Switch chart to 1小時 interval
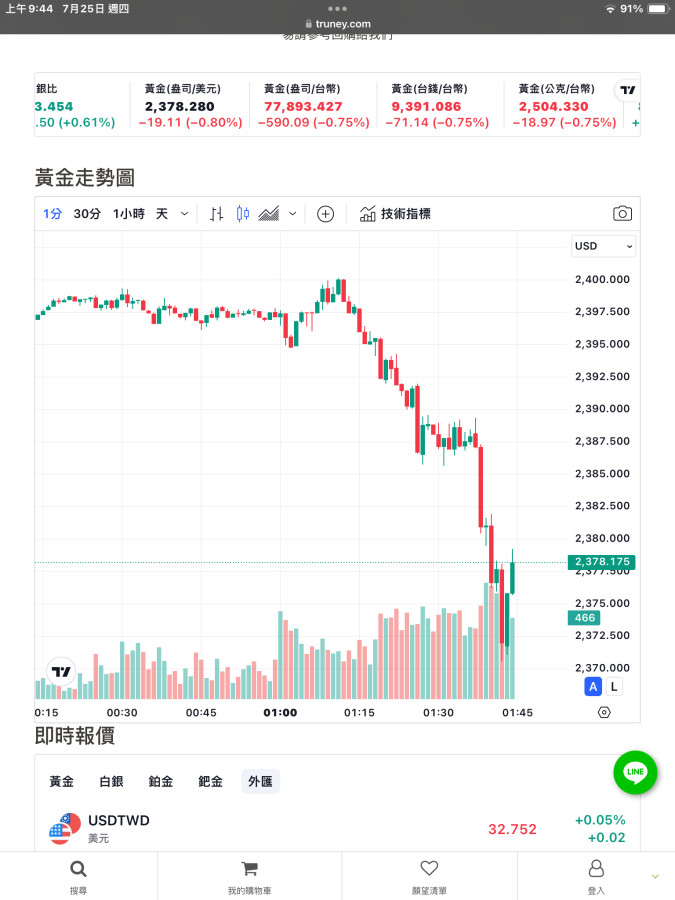The image size is (675, 900). [x=128, y=214]
